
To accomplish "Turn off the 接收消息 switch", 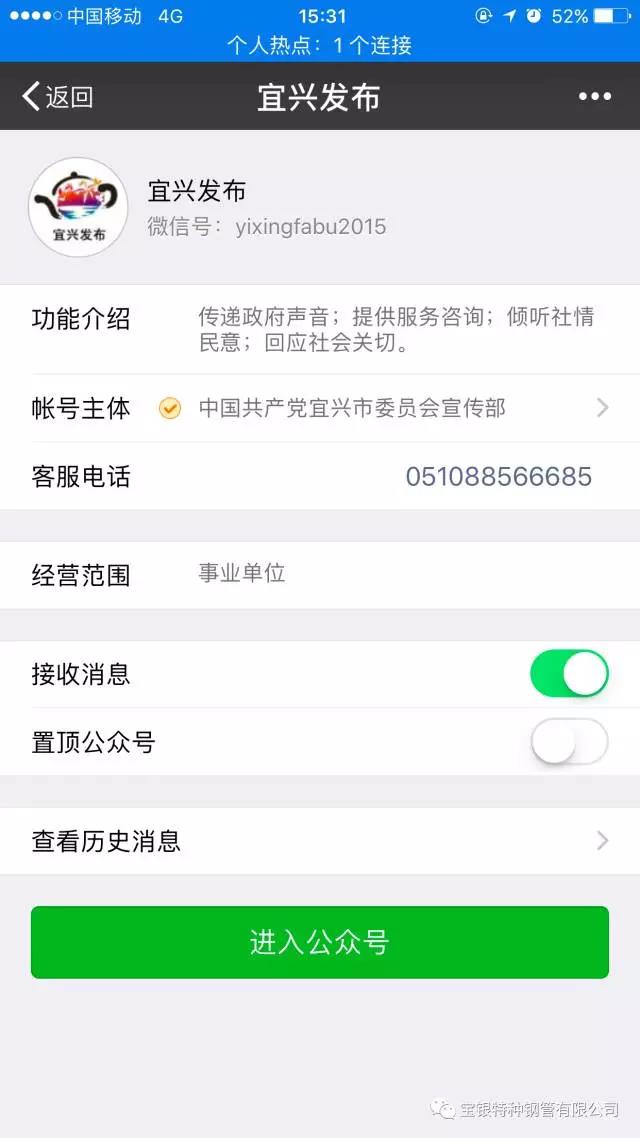I will coord(570,674).
